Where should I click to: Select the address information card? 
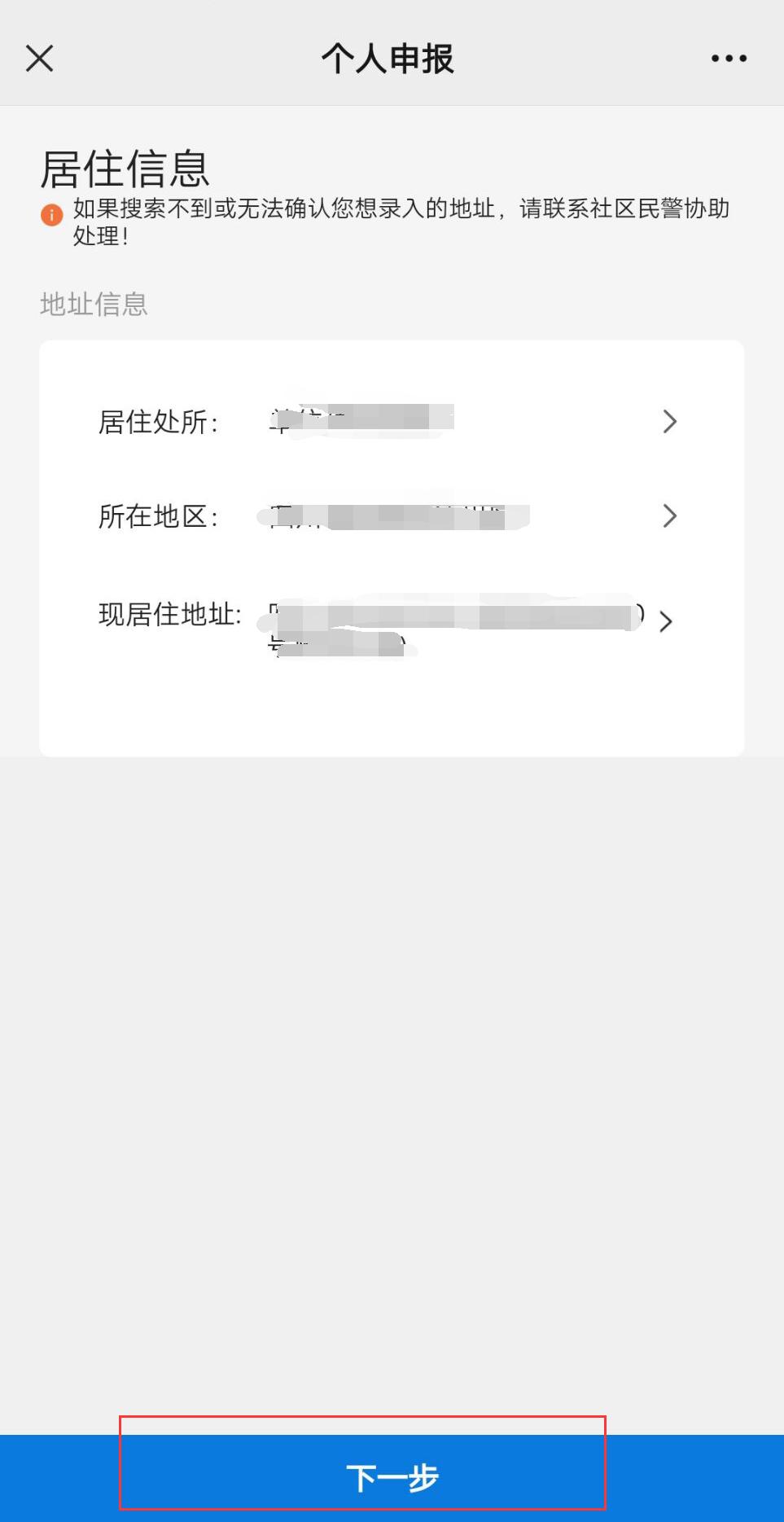click(391, 546)
